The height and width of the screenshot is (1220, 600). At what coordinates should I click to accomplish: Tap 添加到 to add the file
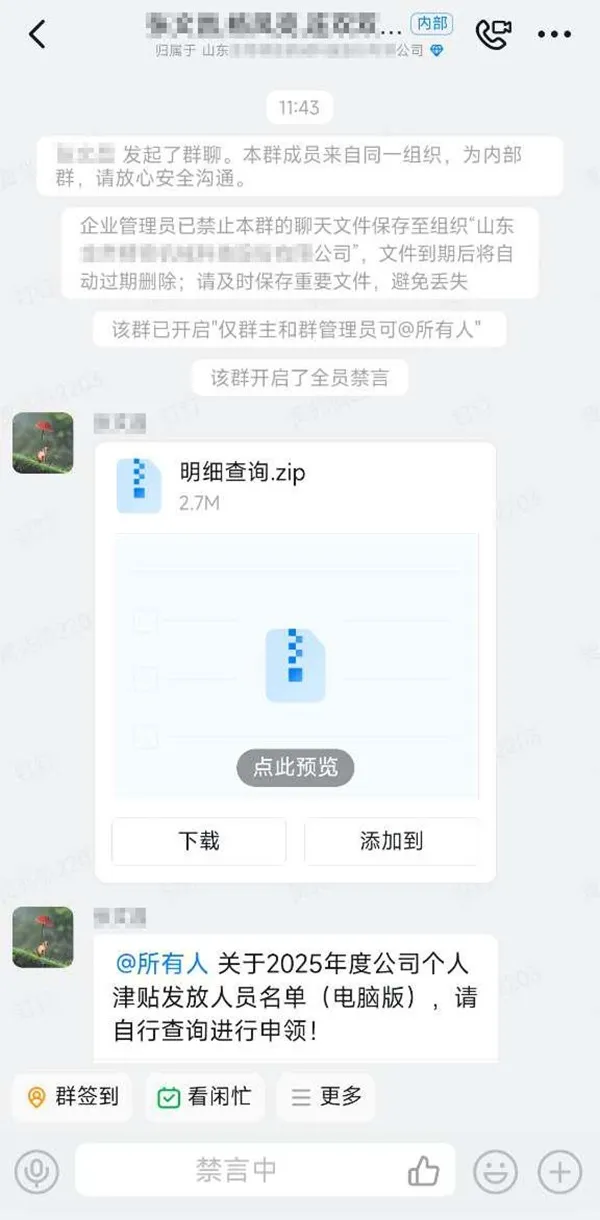[x=390, y=841]
